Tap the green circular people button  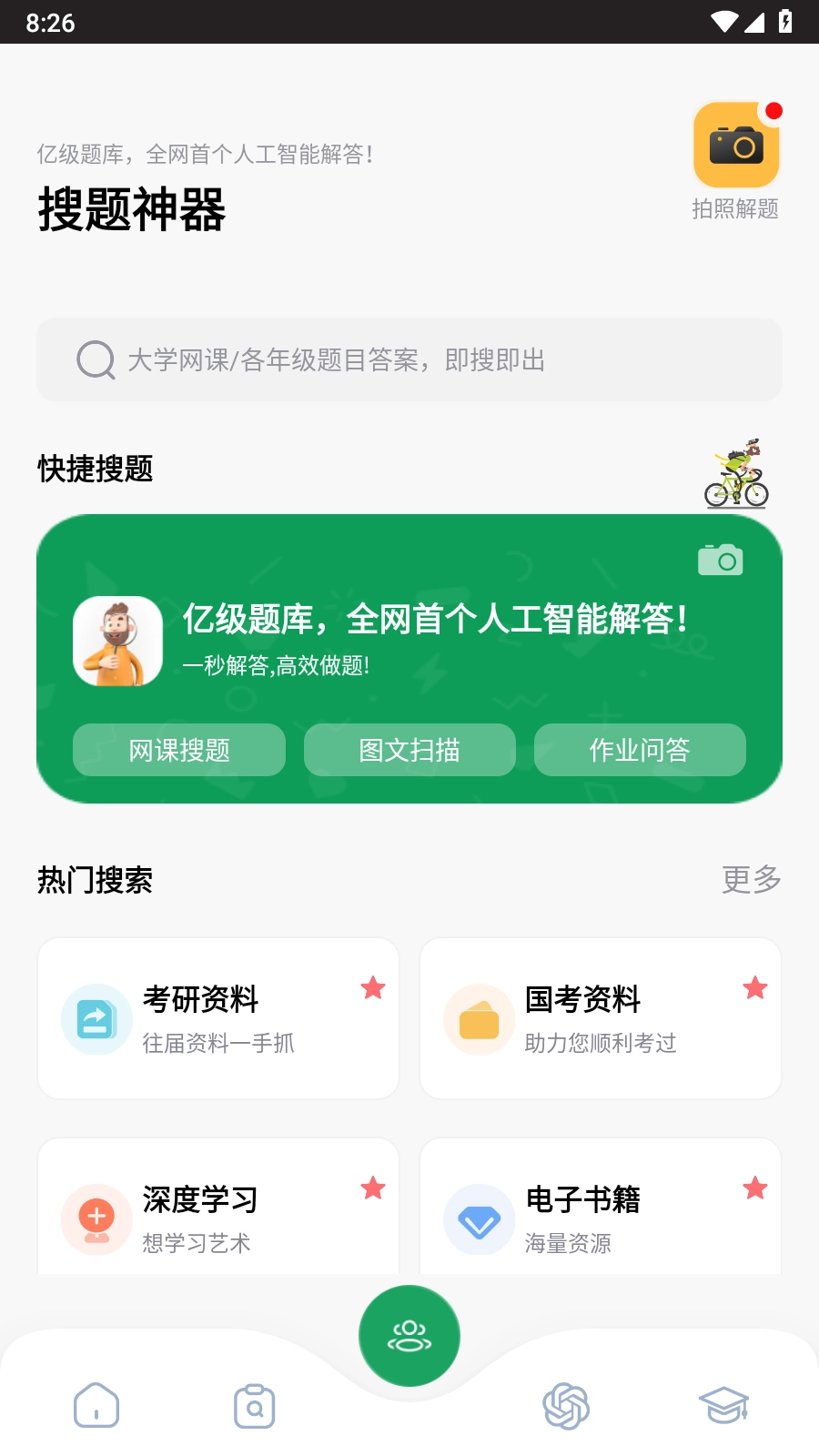pos(409,1335)
